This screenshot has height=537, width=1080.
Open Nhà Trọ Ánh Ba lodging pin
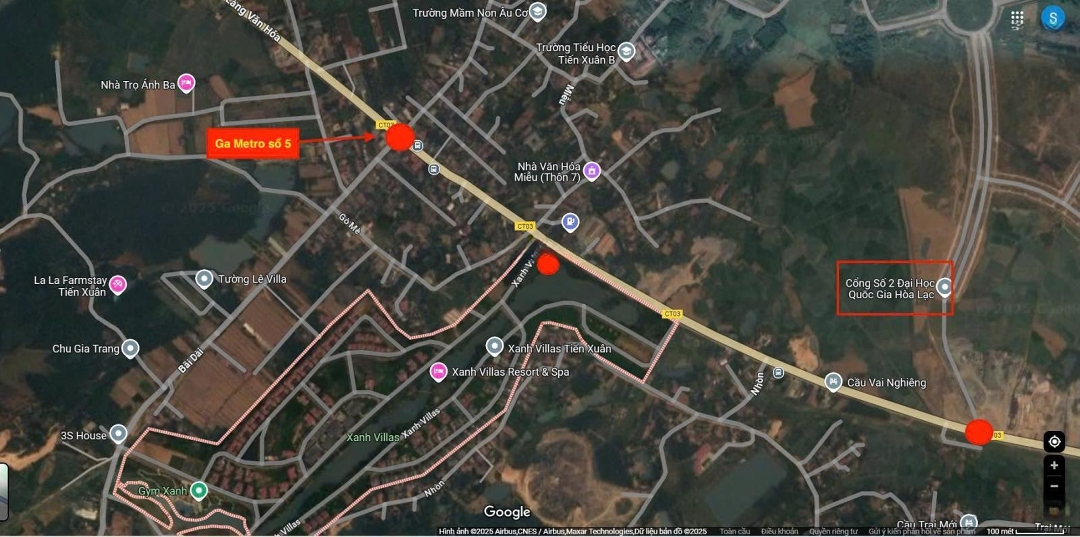coord(186,84)
